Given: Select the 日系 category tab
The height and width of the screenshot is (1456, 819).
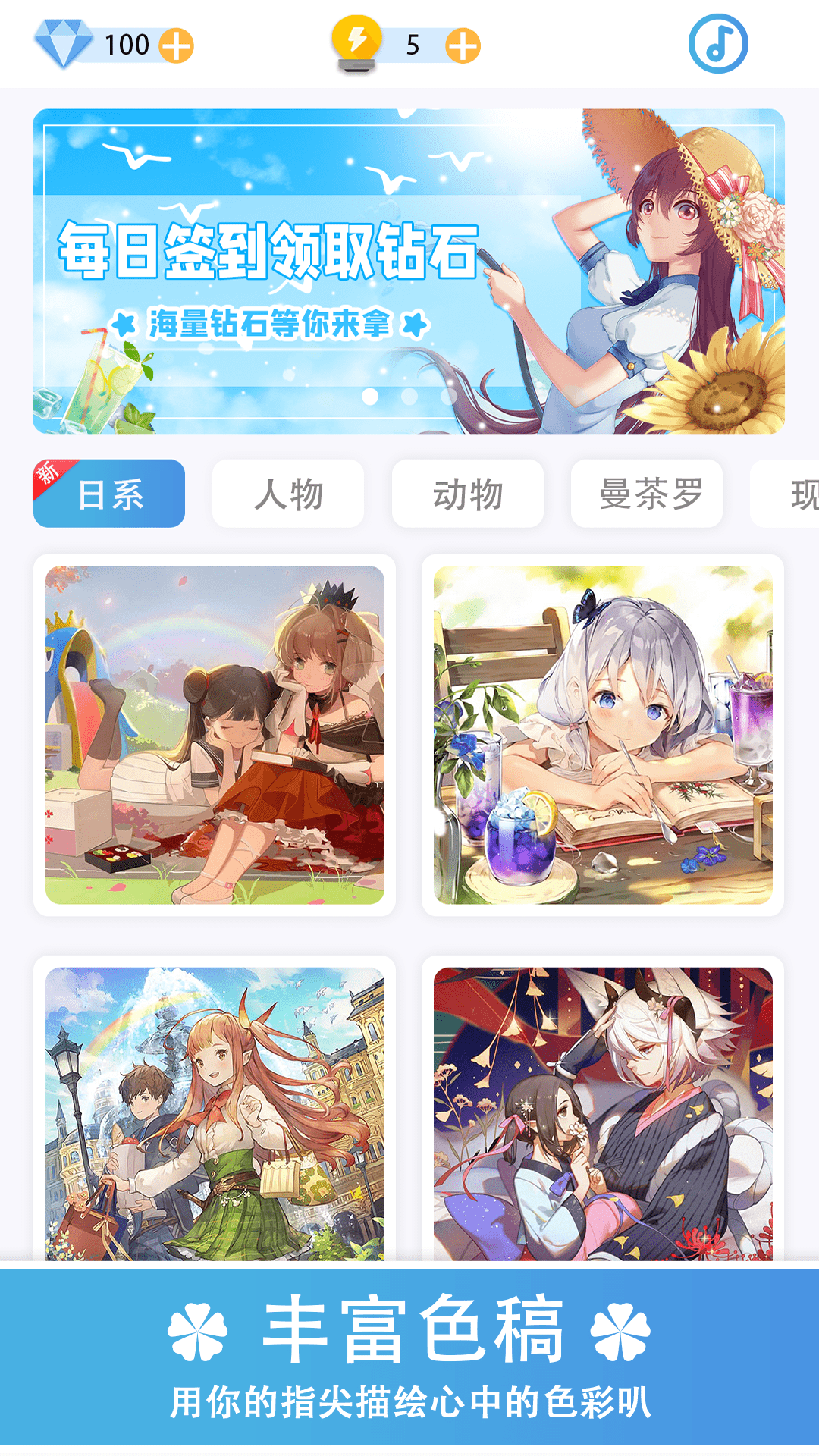Looking at the screenshot, I should click(x=109, y=494).
